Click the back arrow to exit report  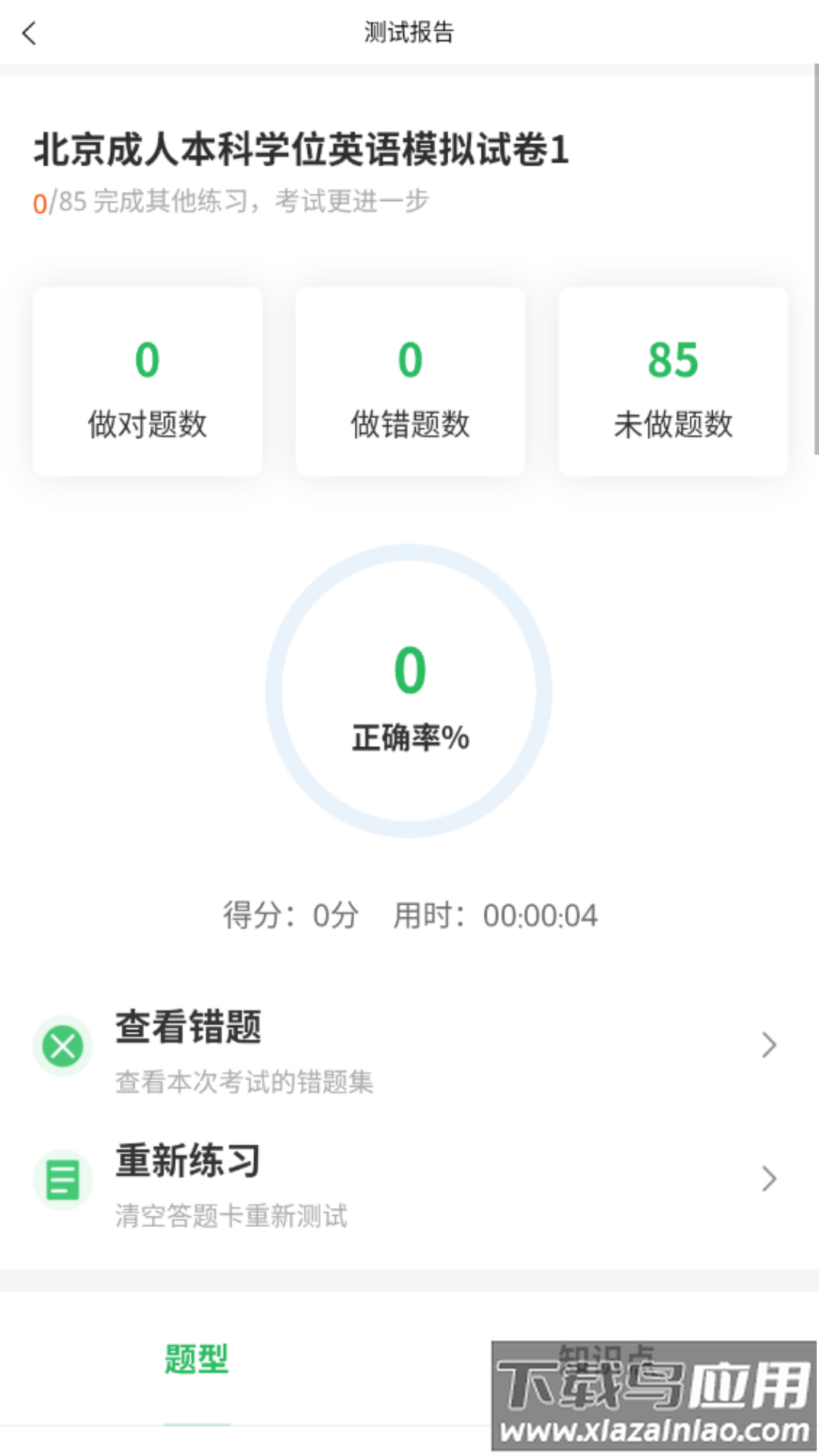tap(29, 34)
